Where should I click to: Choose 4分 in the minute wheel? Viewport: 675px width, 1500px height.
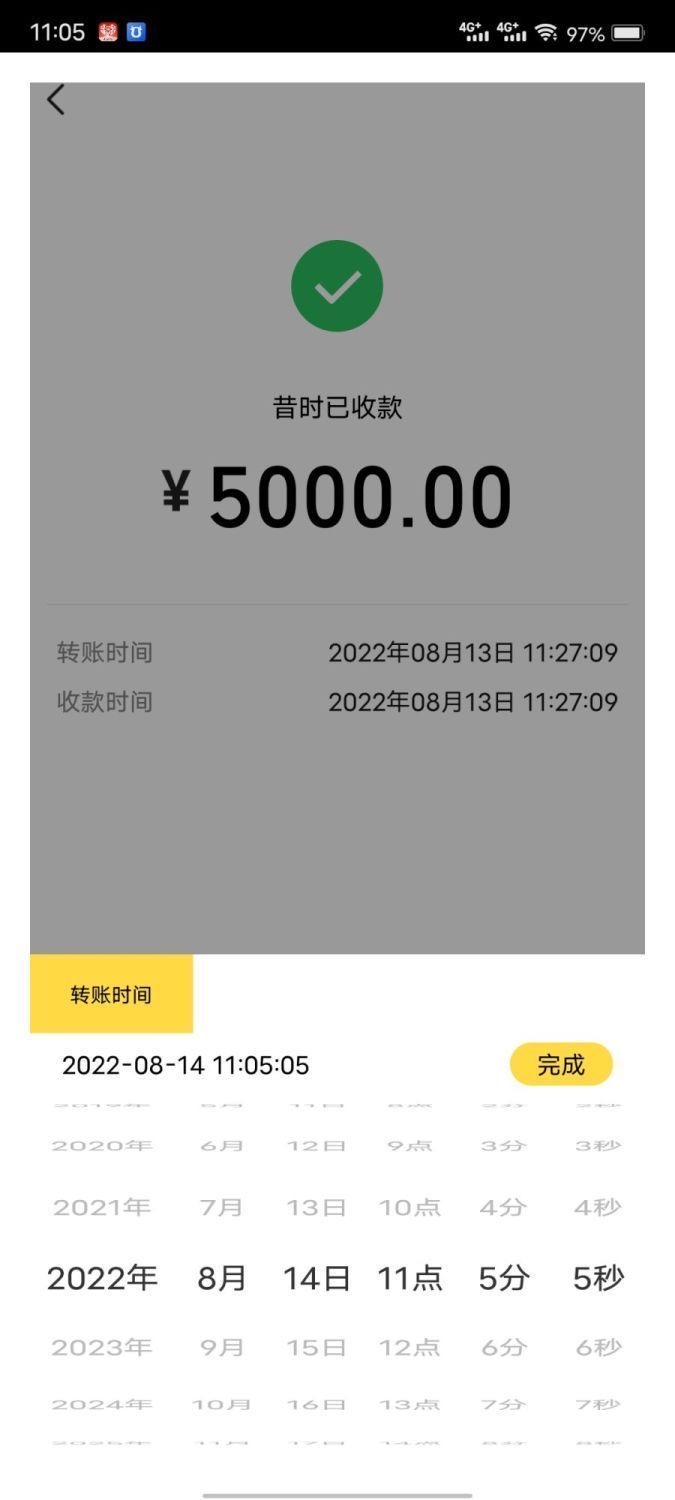(x=503, y=1208)
